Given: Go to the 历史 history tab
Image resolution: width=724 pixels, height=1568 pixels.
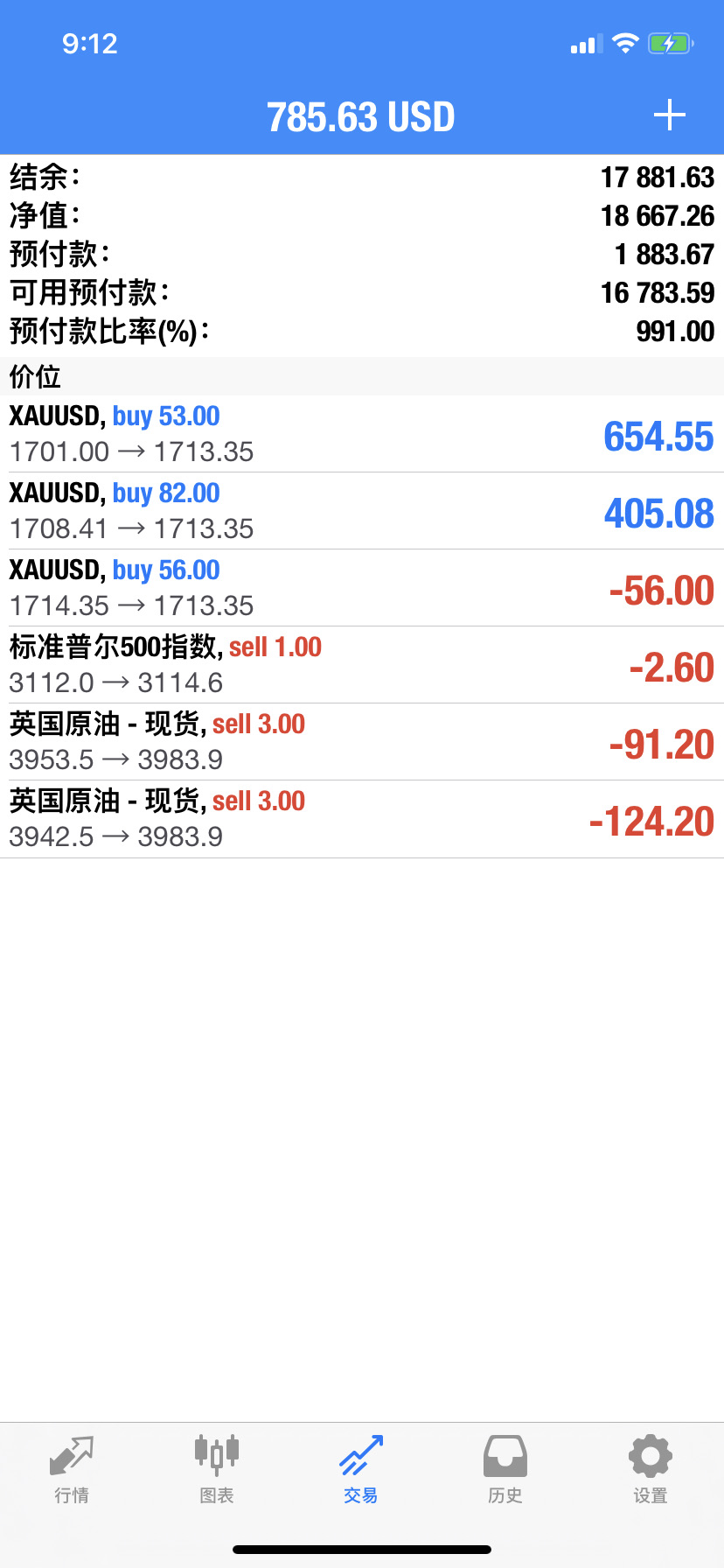Looking at the screenshot, I should (505, 1470).
